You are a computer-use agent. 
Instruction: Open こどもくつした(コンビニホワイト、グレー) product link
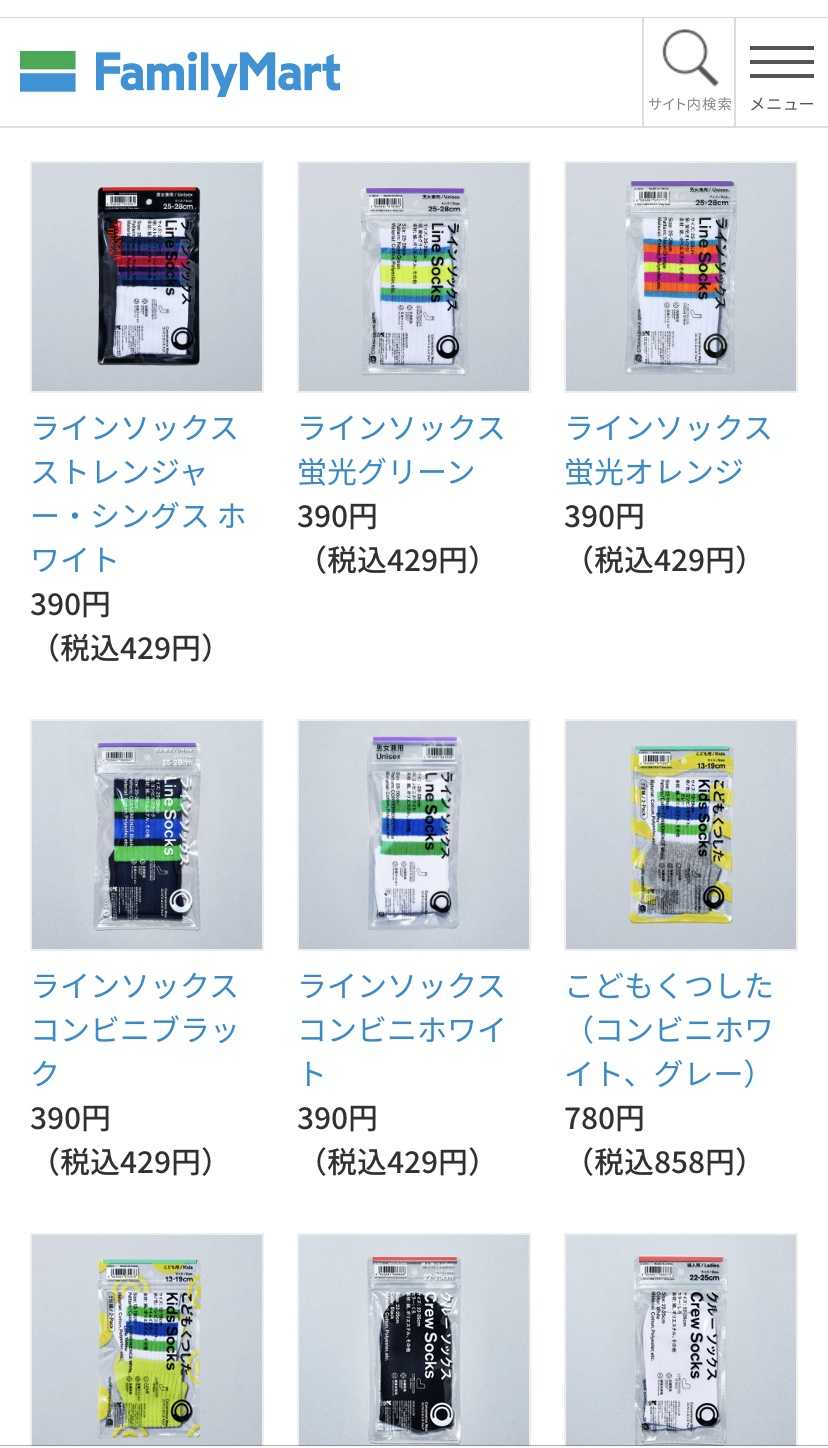coord(669,1030)
